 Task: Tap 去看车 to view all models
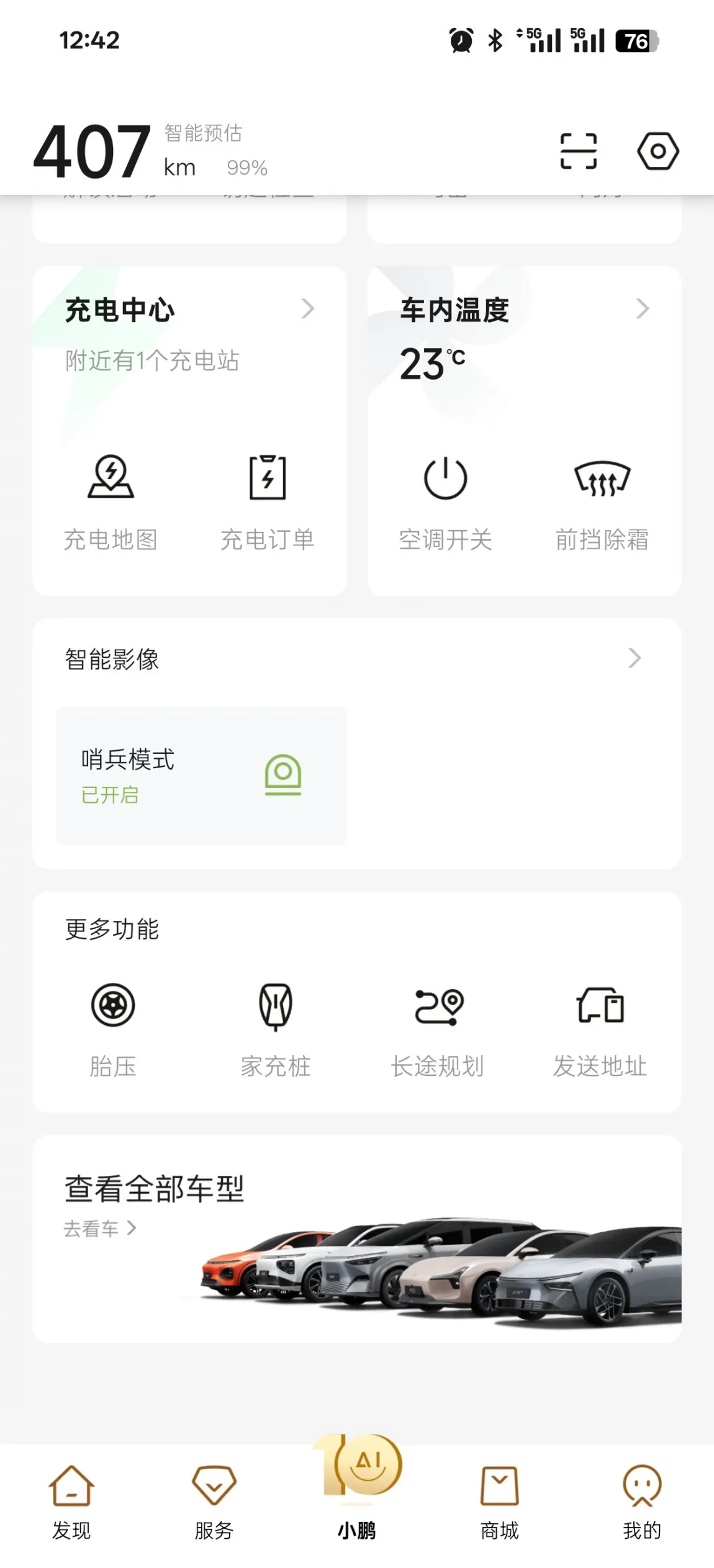(99, 1229)
